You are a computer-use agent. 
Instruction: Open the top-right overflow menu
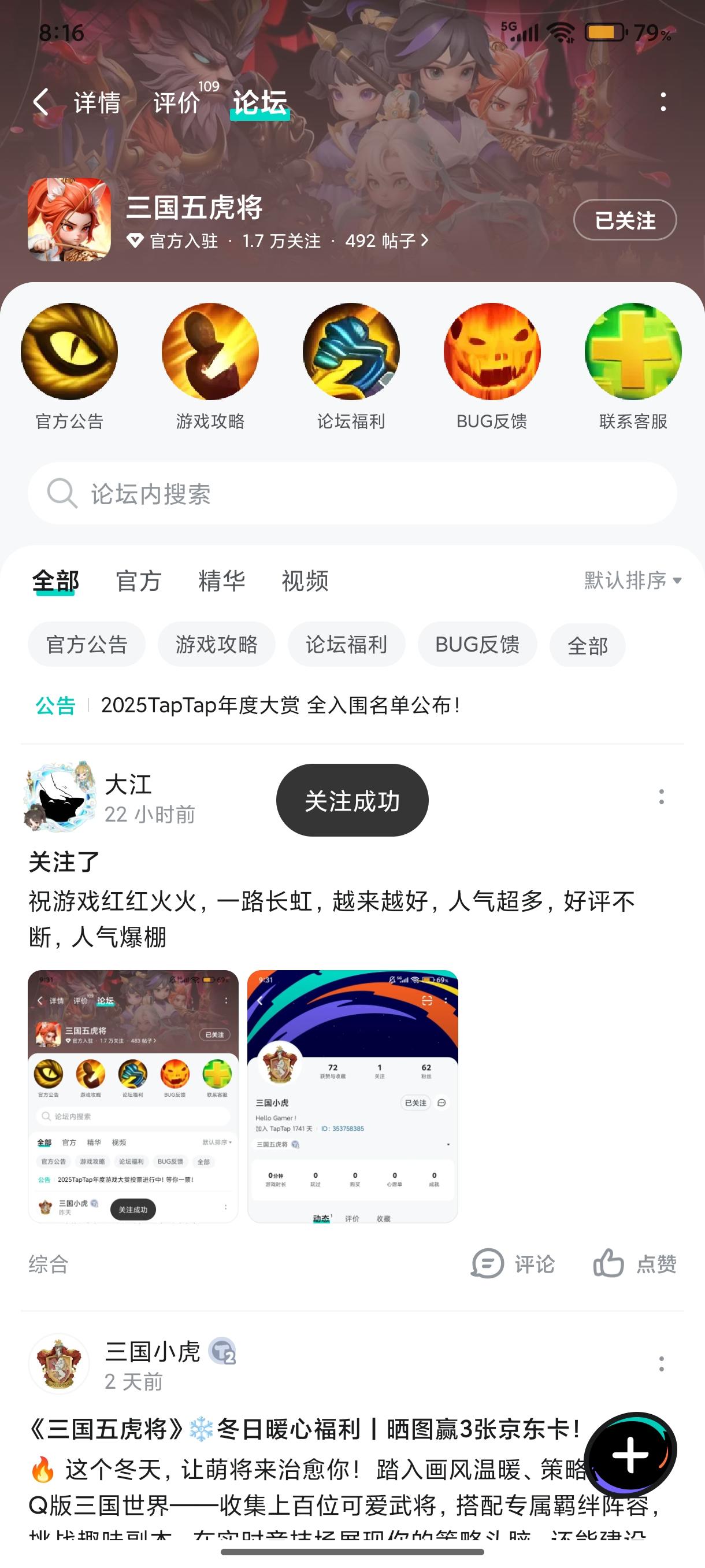click(662, 102)
